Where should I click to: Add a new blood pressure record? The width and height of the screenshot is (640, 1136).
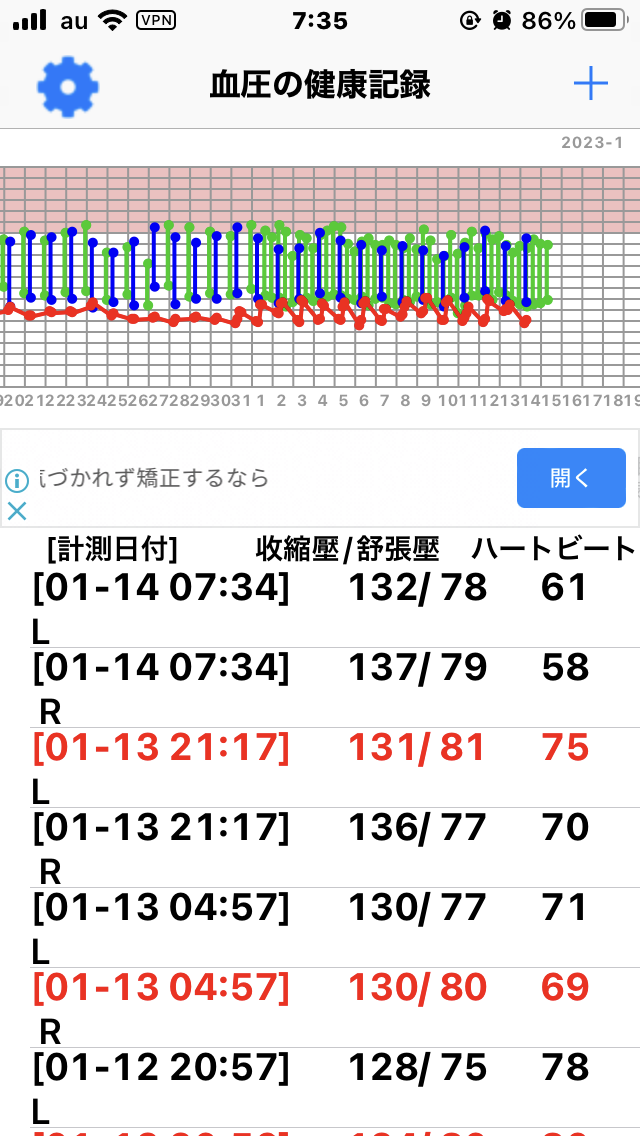pos(591,85)
